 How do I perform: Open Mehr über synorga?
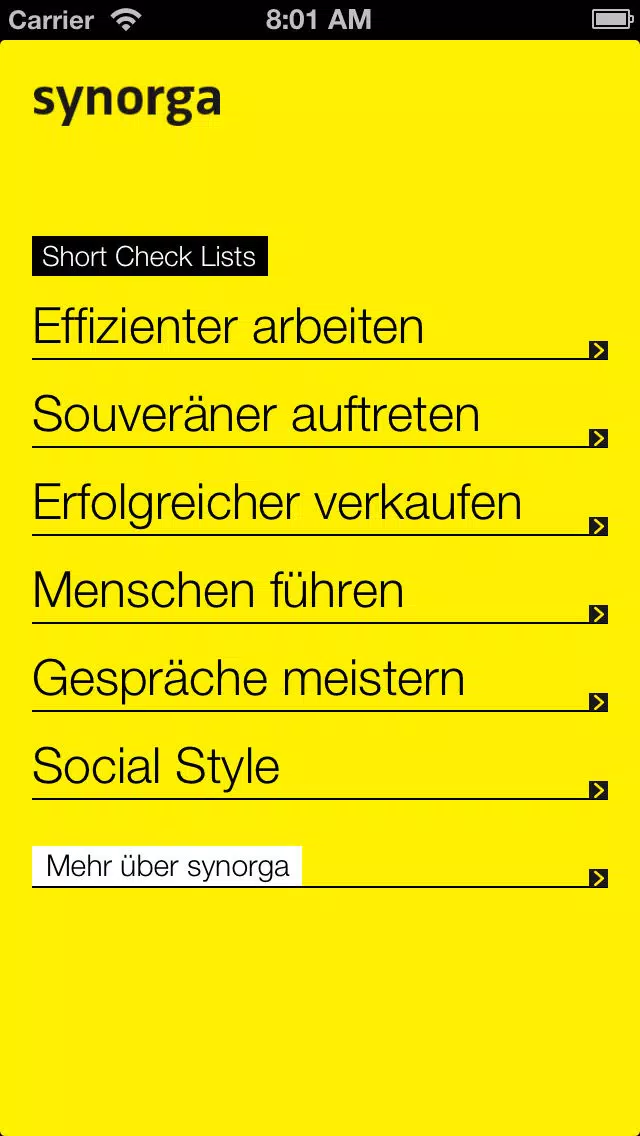pos(320,866)
